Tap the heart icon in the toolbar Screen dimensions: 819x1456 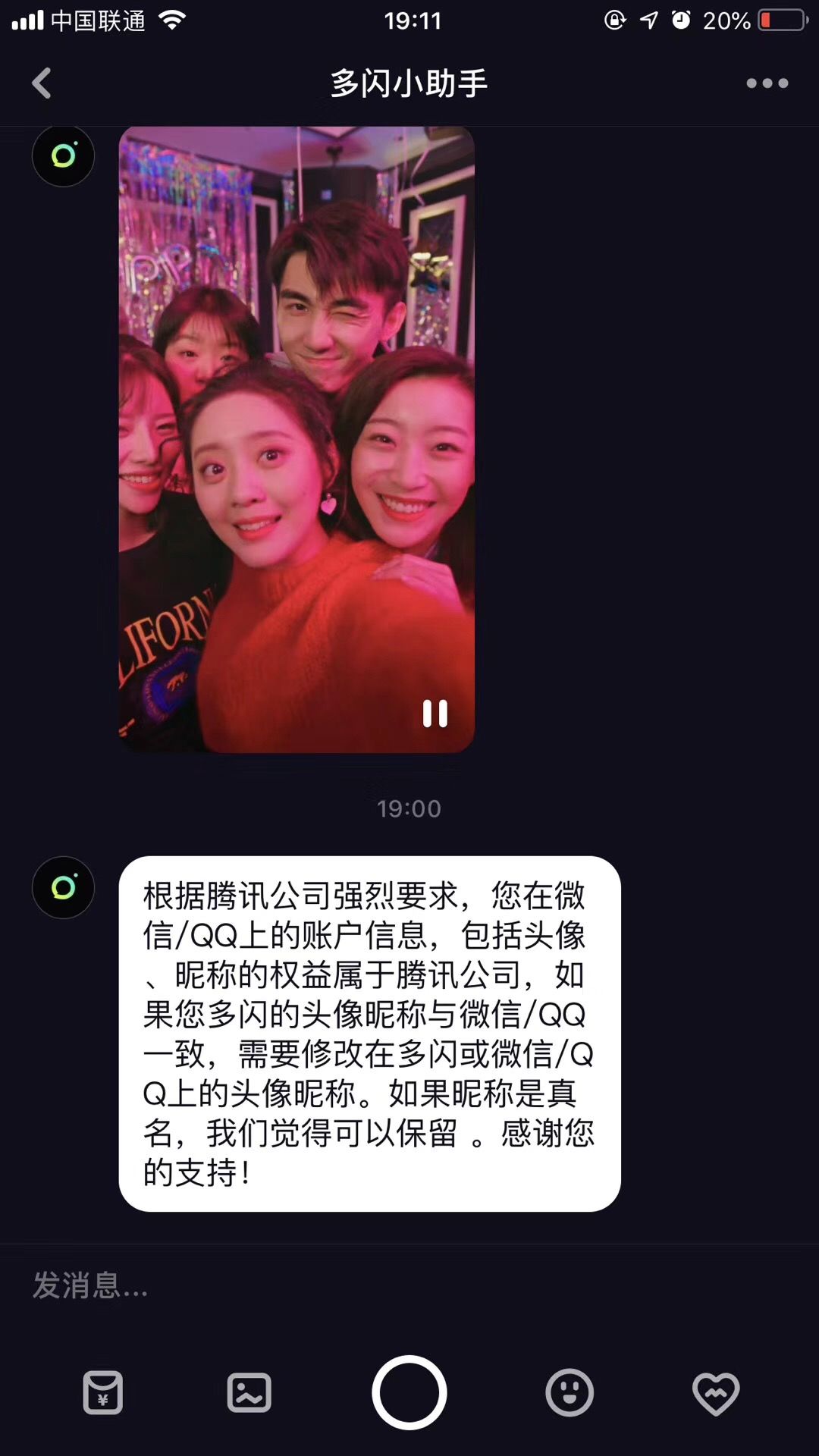coord(716,1393)
